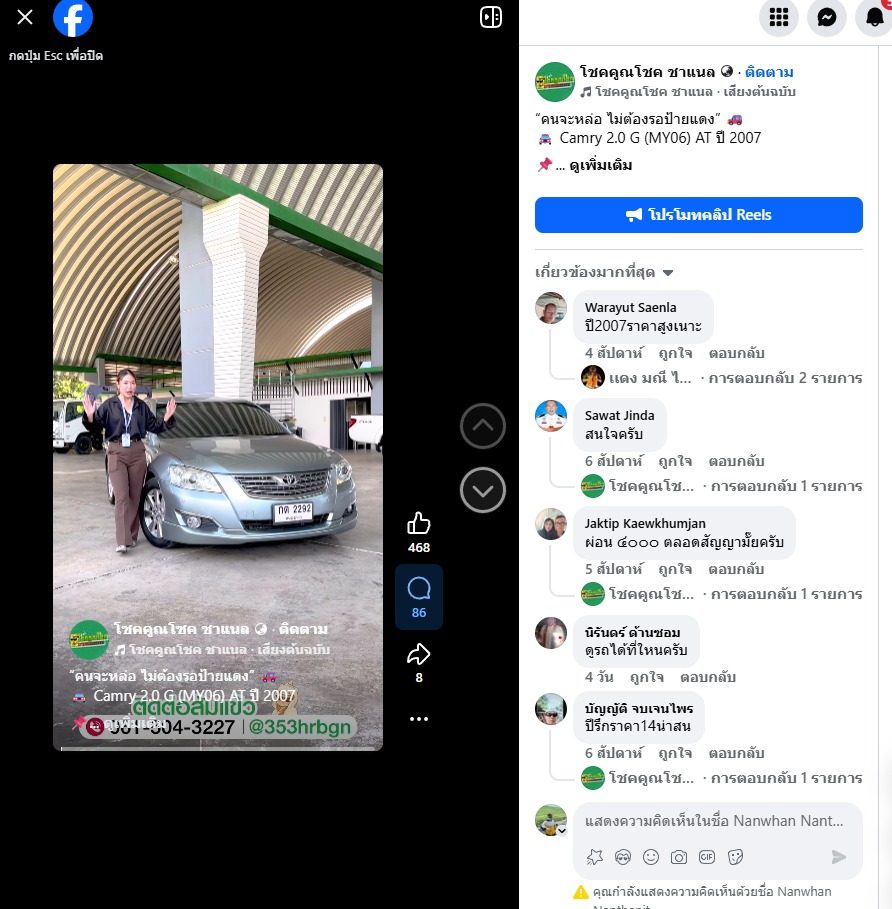
Task: Reply to Warayut Saenla's comment
Action: click(x=736, y=353)
